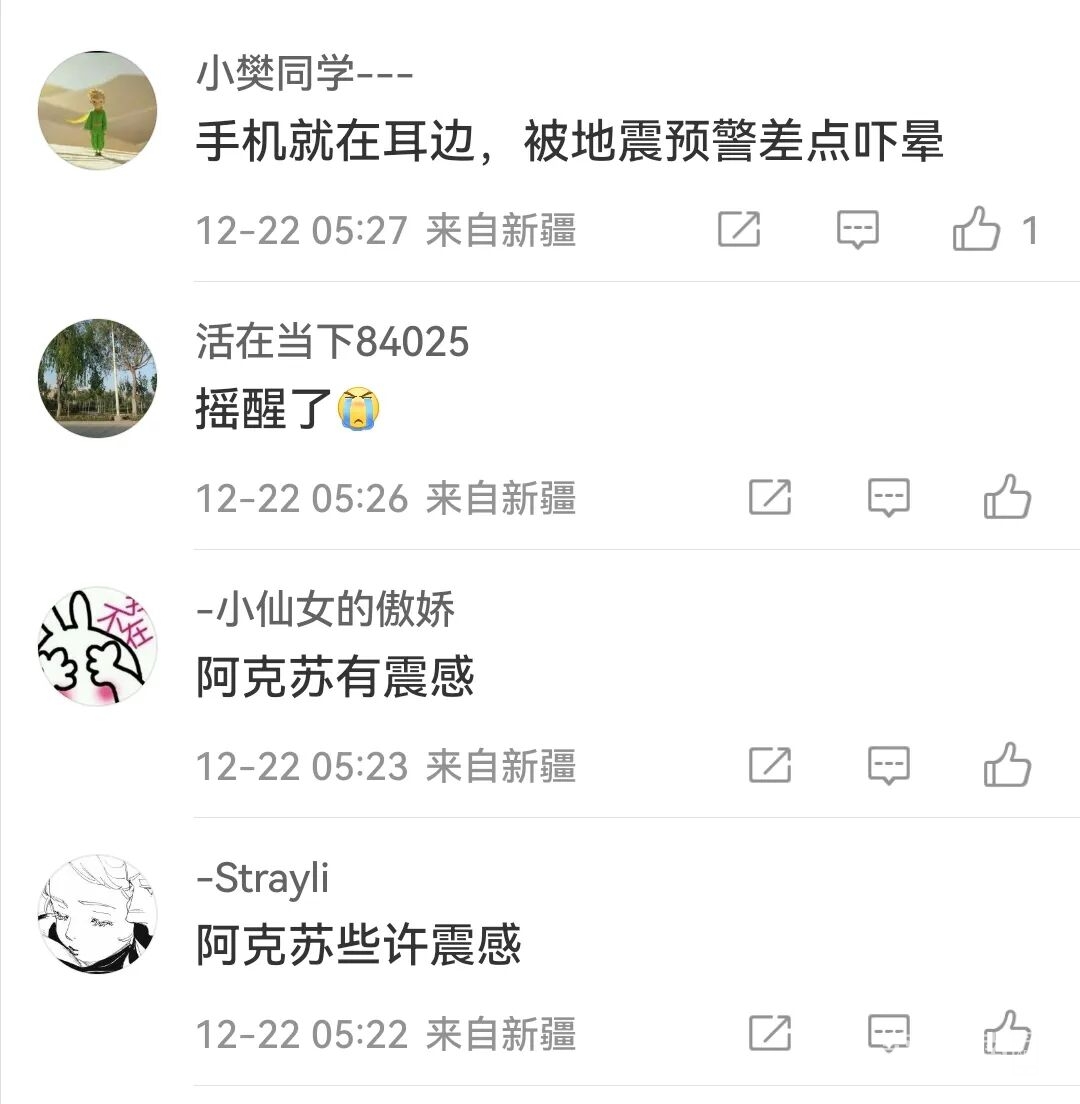The image size is (1080, 1104).
Task: Open the username 小樊同学---
Action: [304, 74]
